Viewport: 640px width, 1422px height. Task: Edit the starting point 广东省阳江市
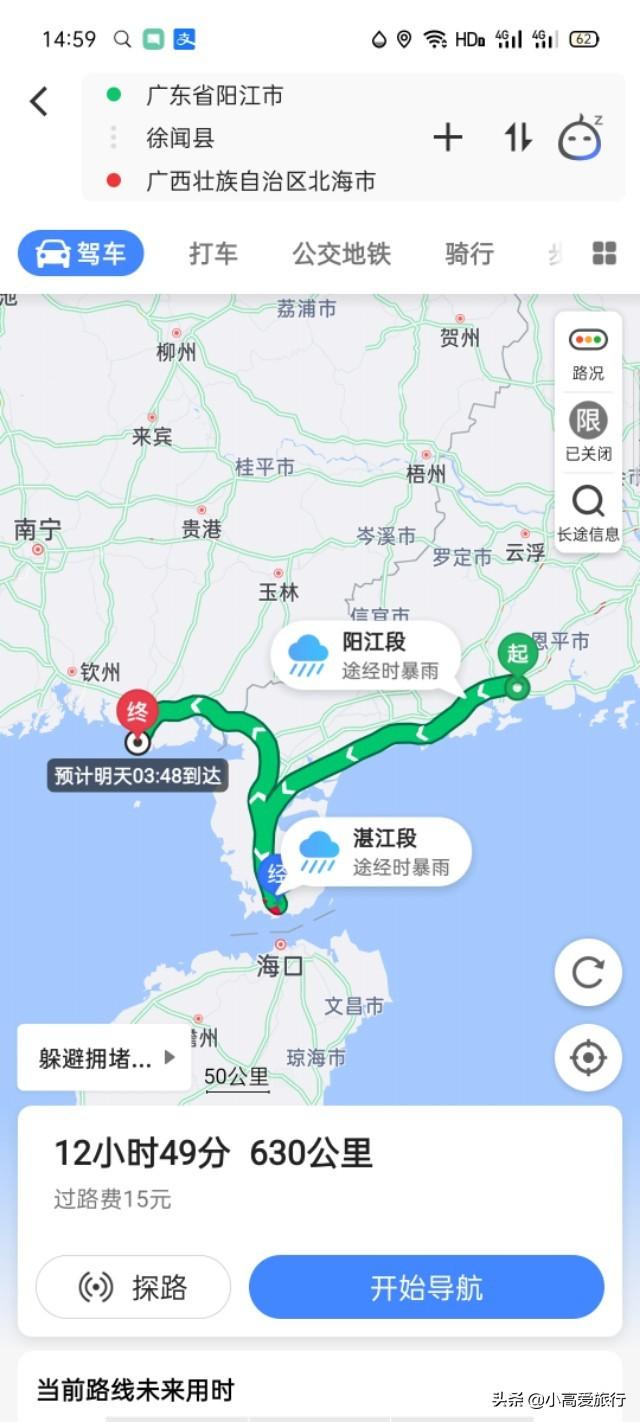(214, 95)
